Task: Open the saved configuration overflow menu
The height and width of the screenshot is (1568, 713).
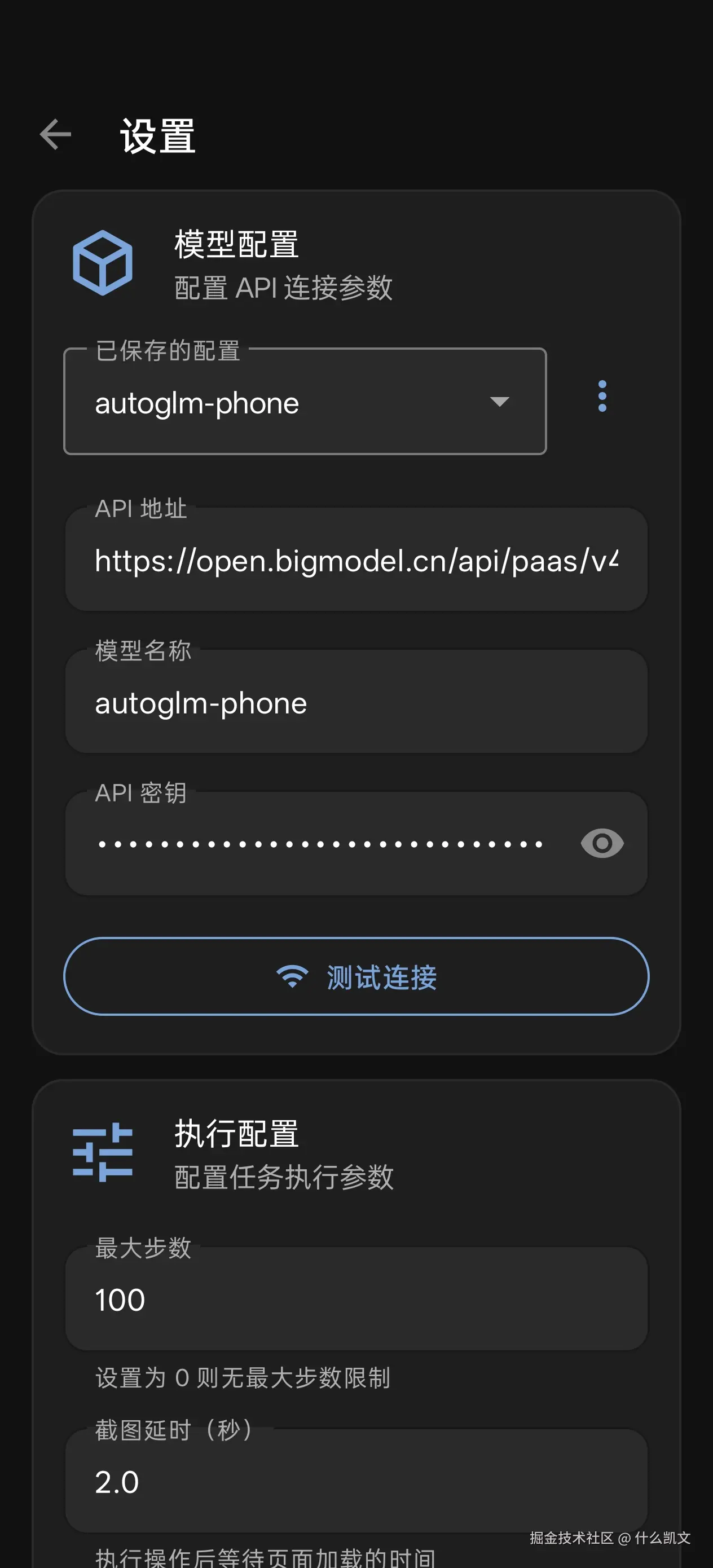Action: (601, 397)
